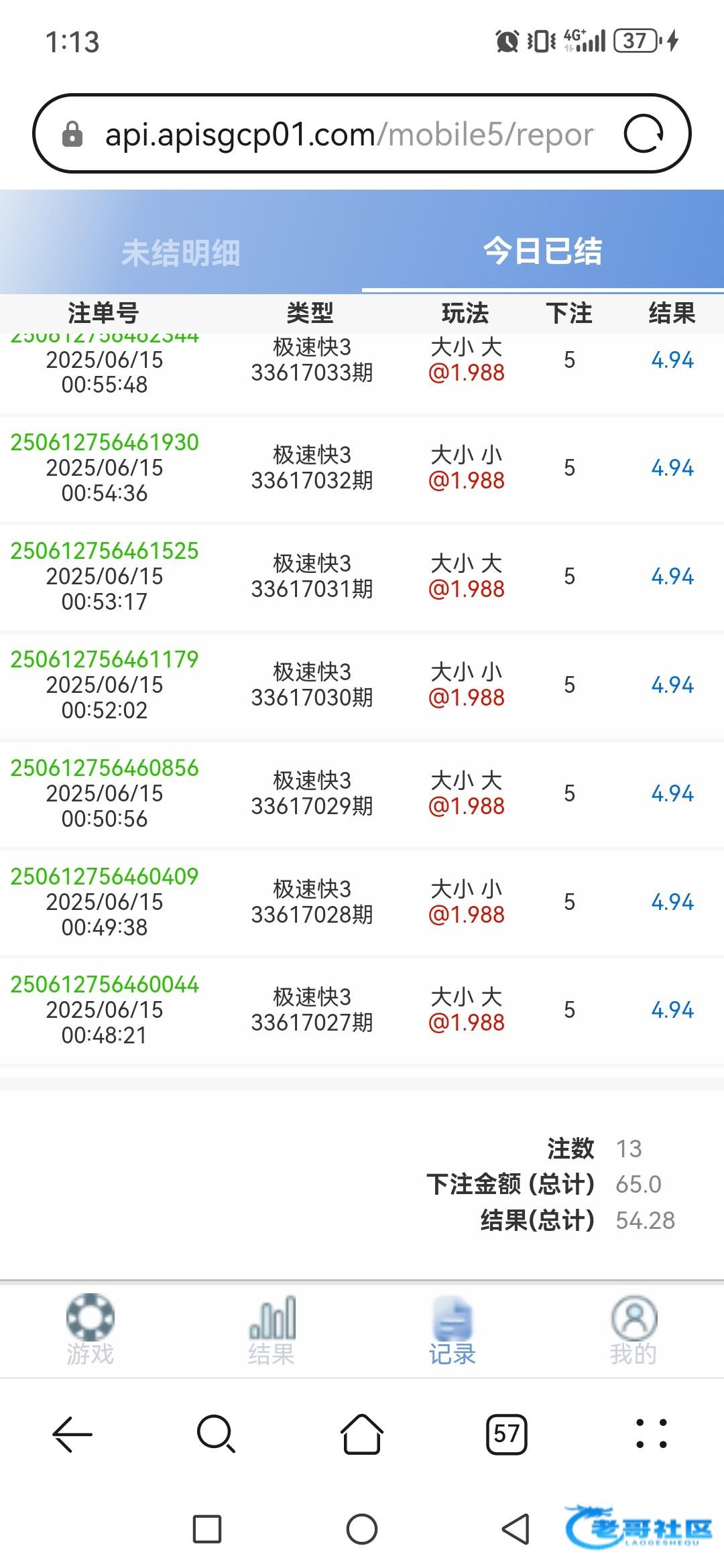Show recent apps with the square button
The image size is (724, 1568).
point(207,1529)
